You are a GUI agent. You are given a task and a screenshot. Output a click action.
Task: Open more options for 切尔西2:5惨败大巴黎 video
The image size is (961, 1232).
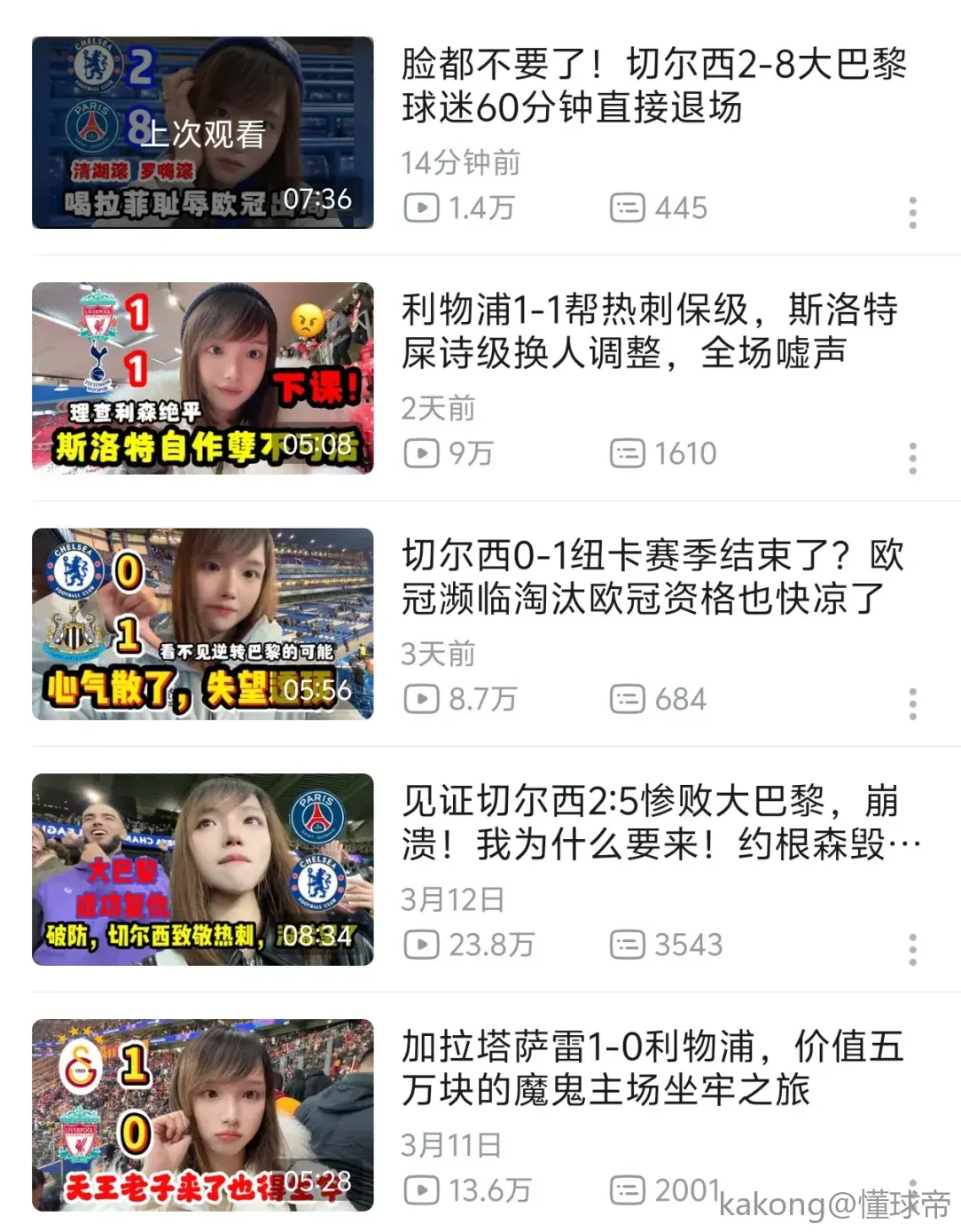(x=912, y=950)
